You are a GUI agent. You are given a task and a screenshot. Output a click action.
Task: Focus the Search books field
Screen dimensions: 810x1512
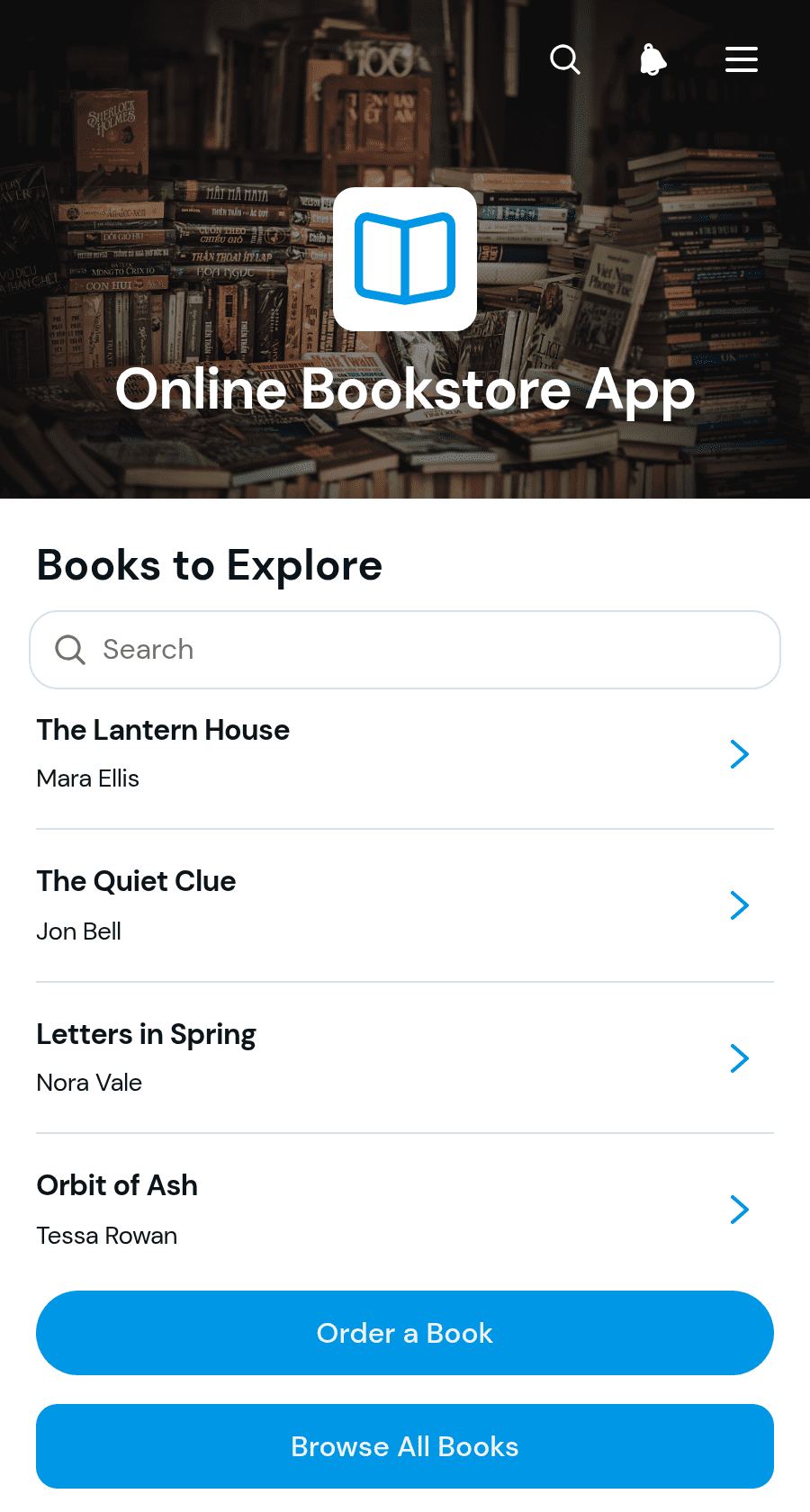coord(405,650)
